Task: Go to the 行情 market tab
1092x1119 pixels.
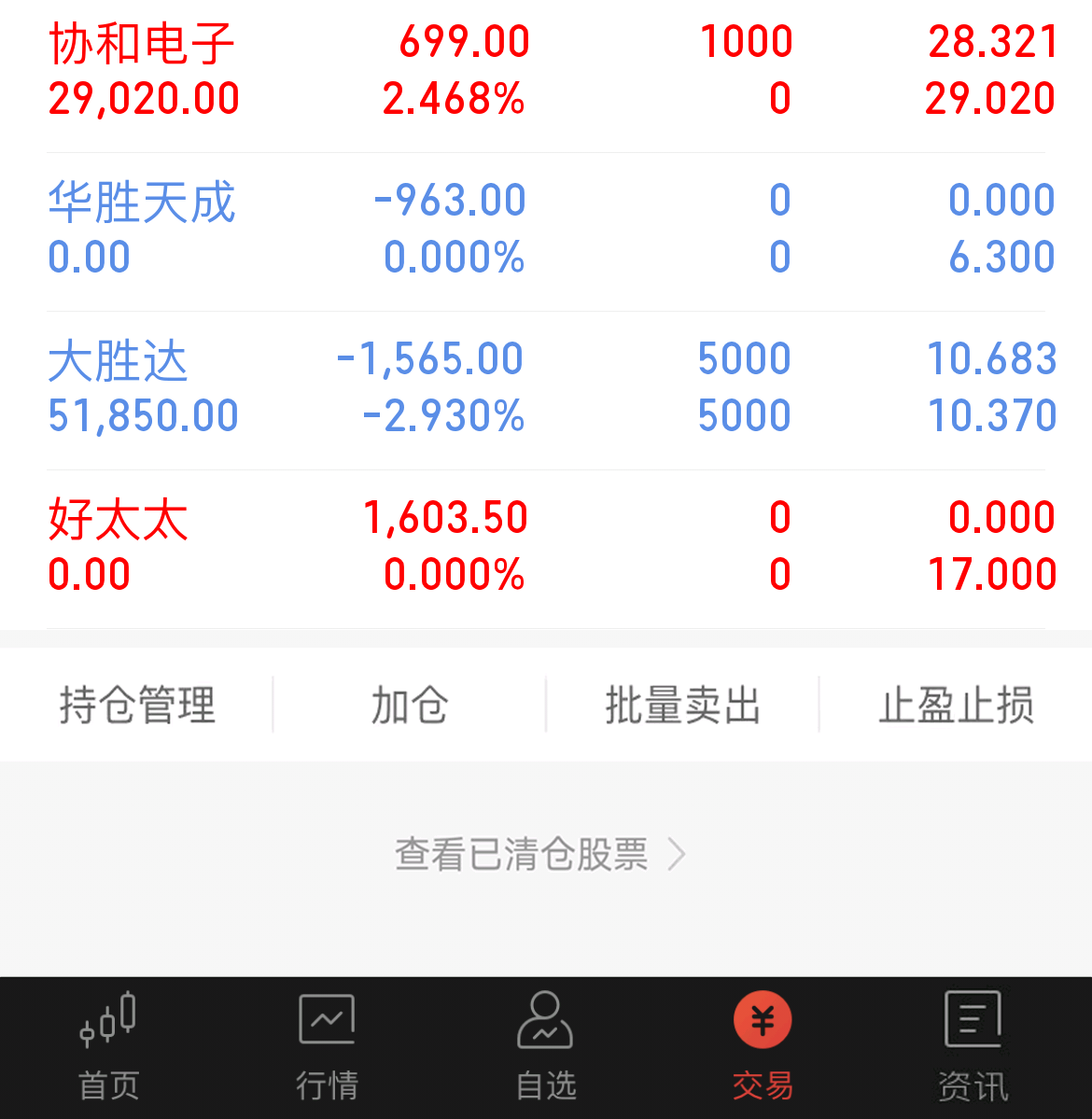Action: coord(327,1048)
